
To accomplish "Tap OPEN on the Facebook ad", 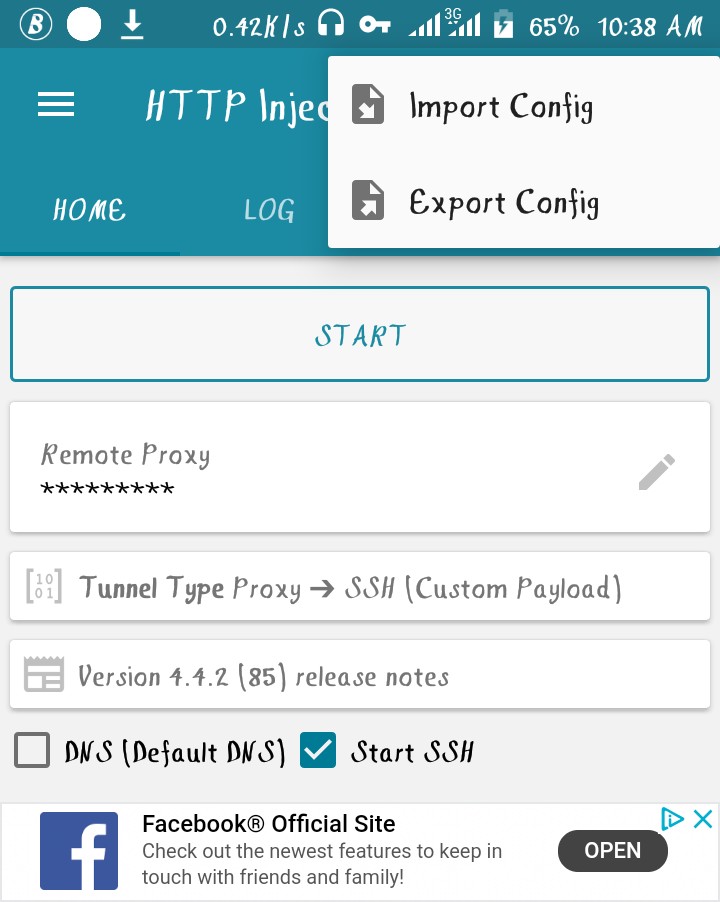I will (612, 850).
